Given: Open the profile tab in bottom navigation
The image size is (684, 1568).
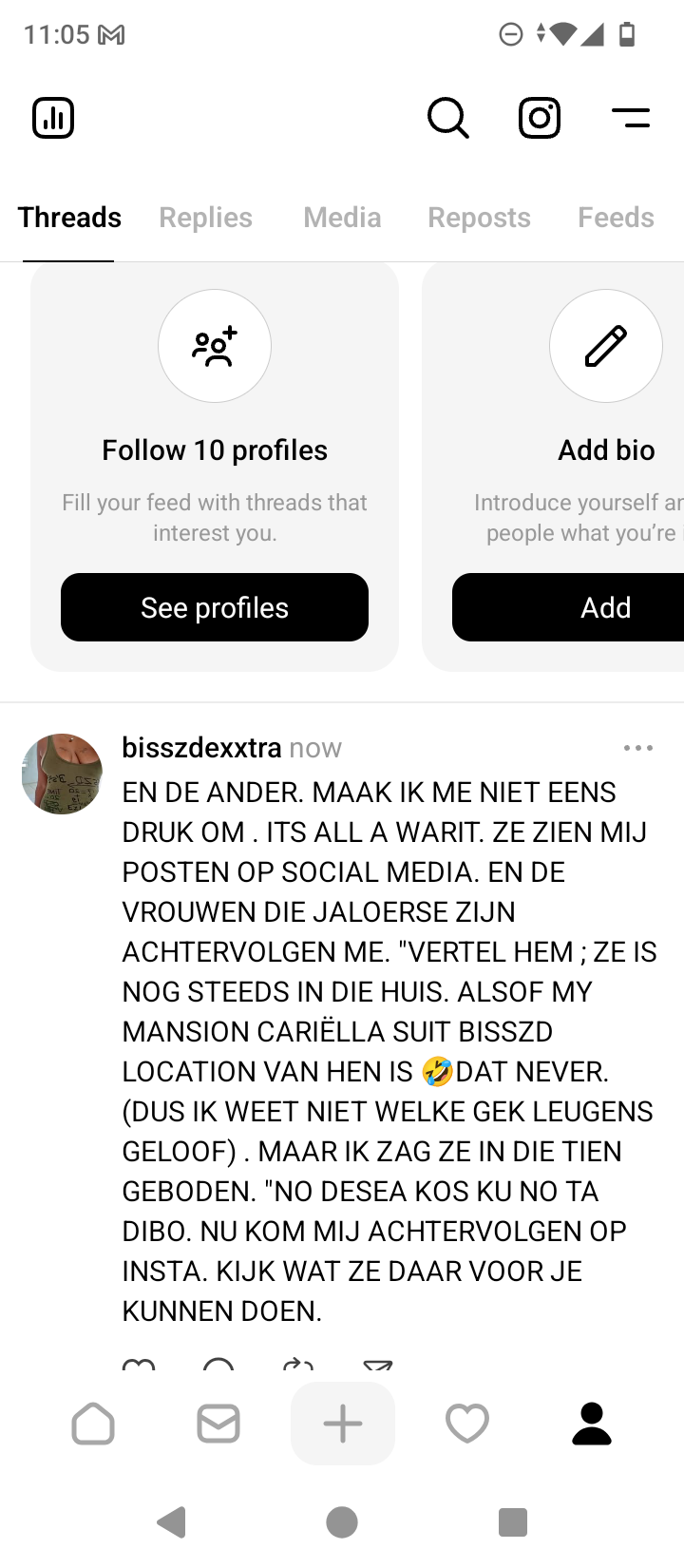Looking at the screenshot, I should pyautogui.click(x=592, y=1424).
